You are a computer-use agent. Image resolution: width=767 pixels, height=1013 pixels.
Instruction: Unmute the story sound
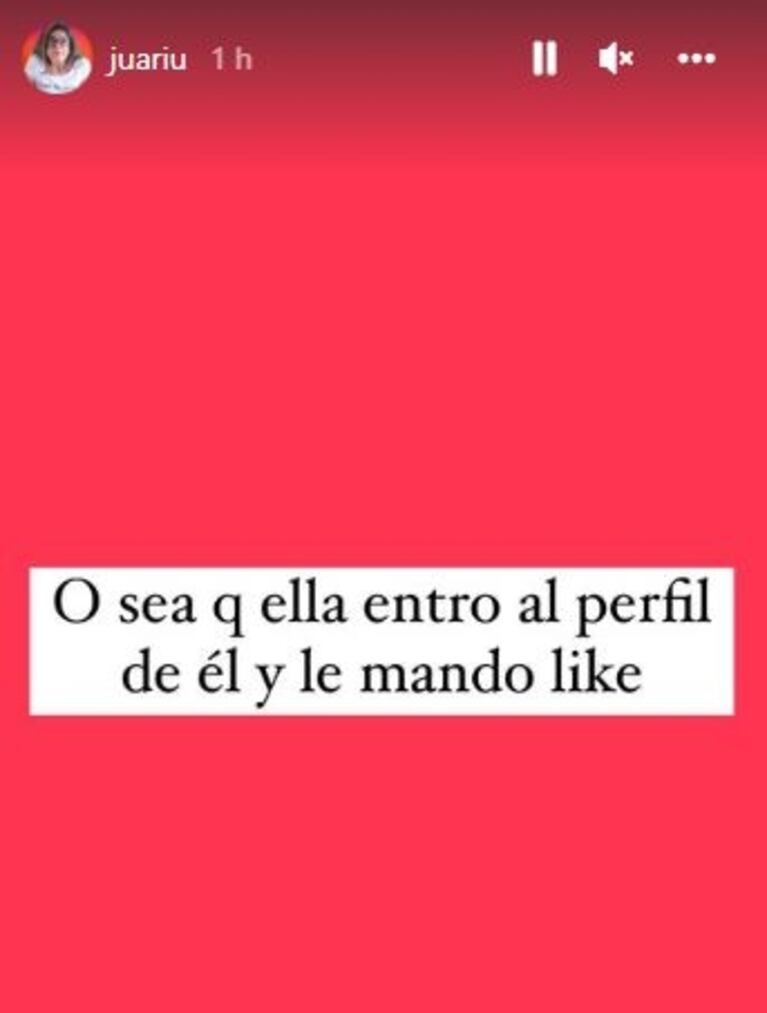(x=615, y=60)
